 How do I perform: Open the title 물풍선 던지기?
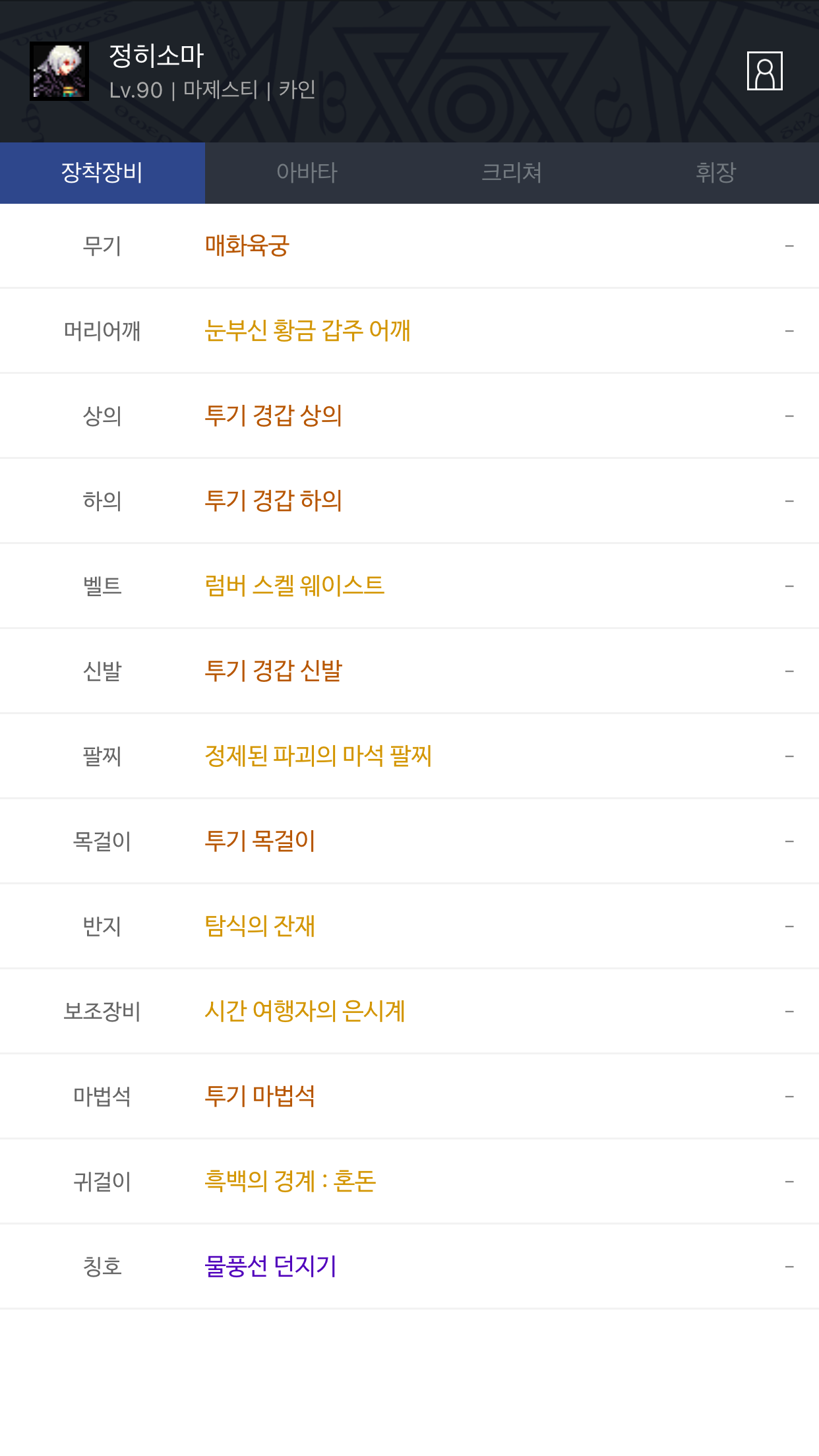(x=409, y=1267)
